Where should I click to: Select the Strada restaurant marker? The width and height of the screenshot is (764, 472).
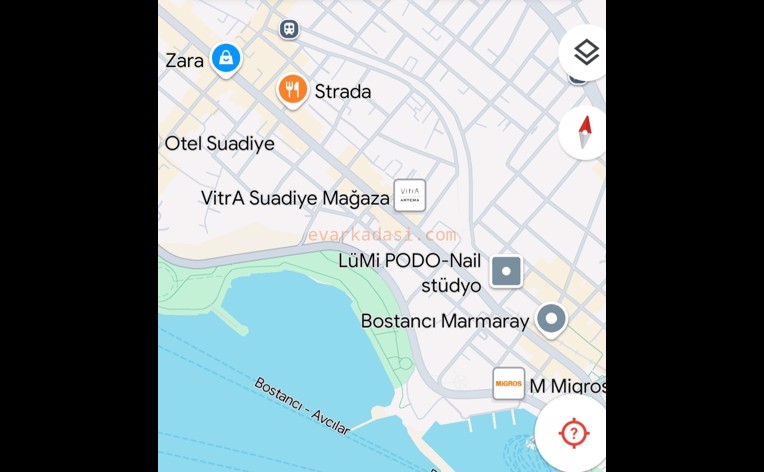[292, 91]
